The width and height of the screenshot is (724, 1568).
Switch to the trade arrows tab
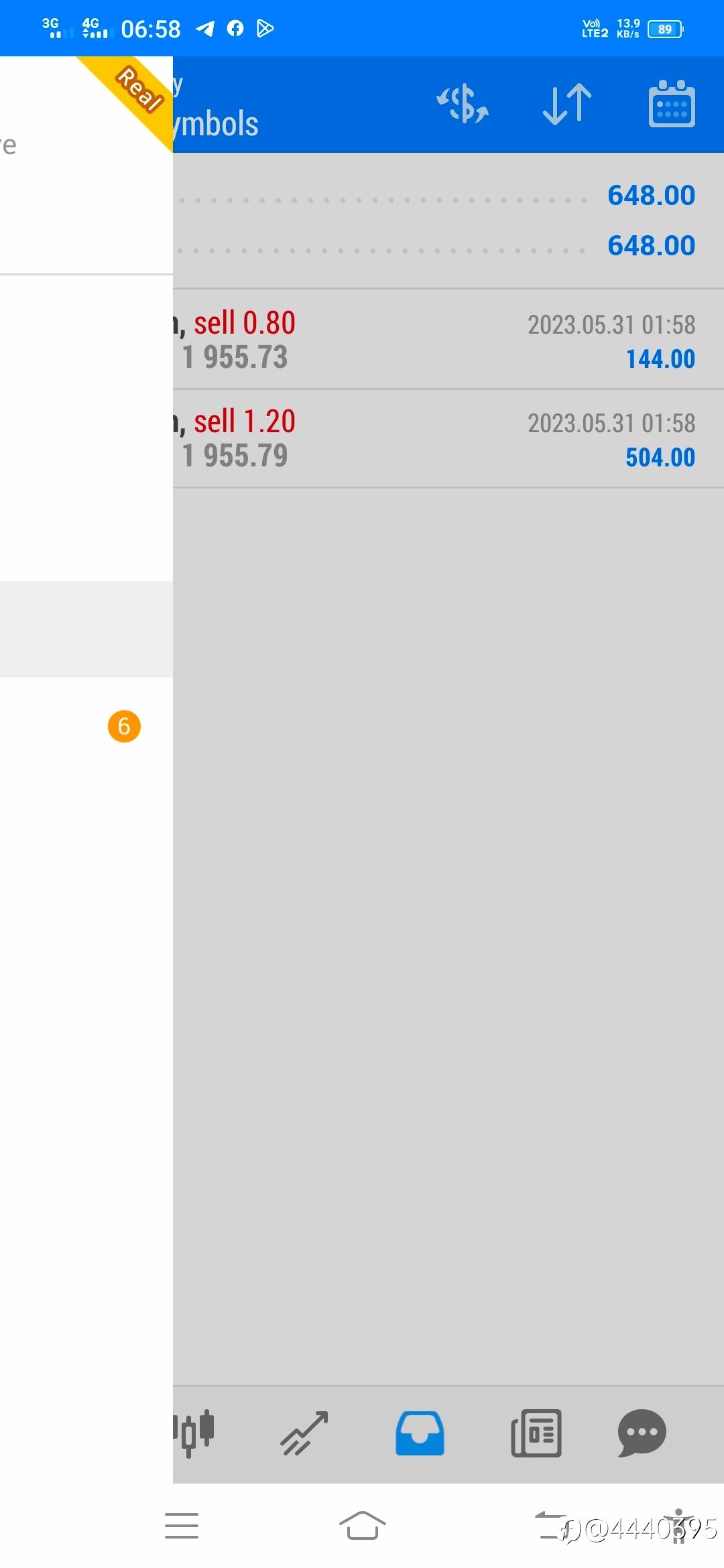coord(304,1433)
